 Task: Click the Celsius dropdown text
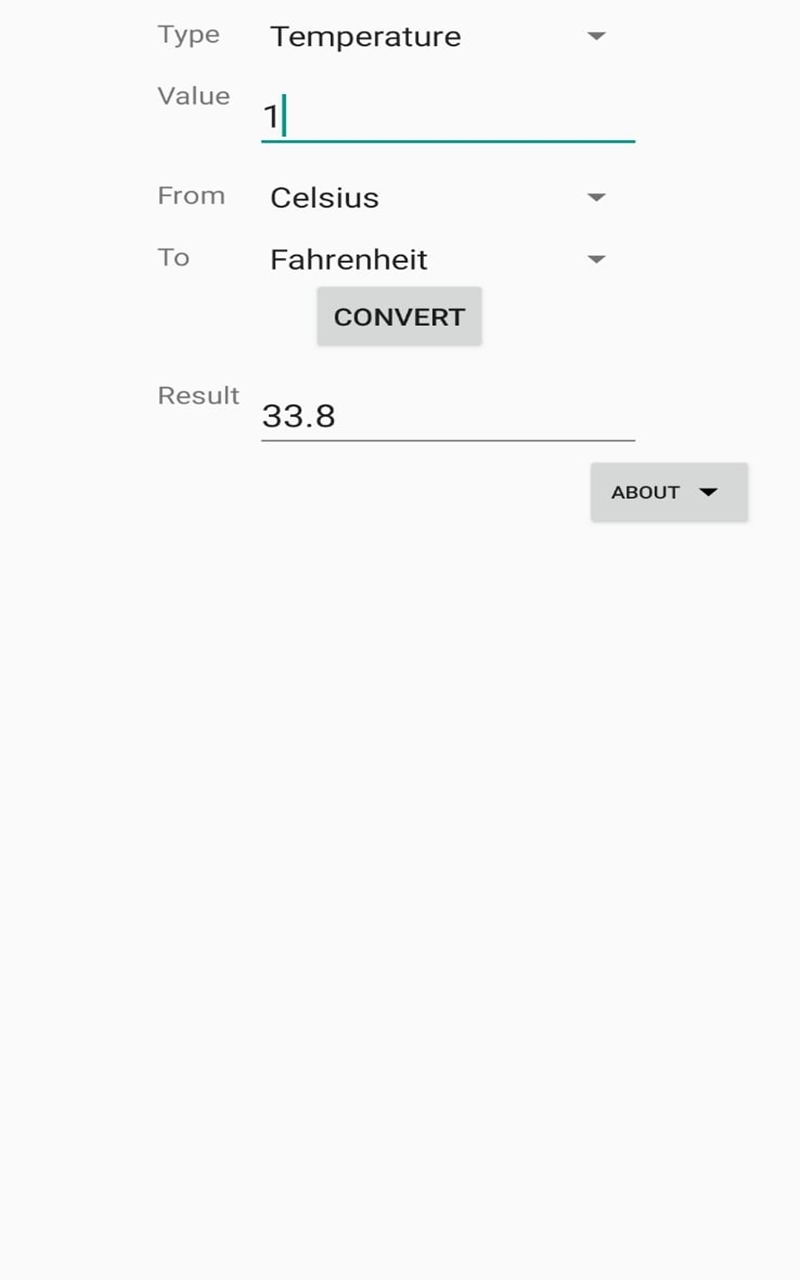point(324,198)
